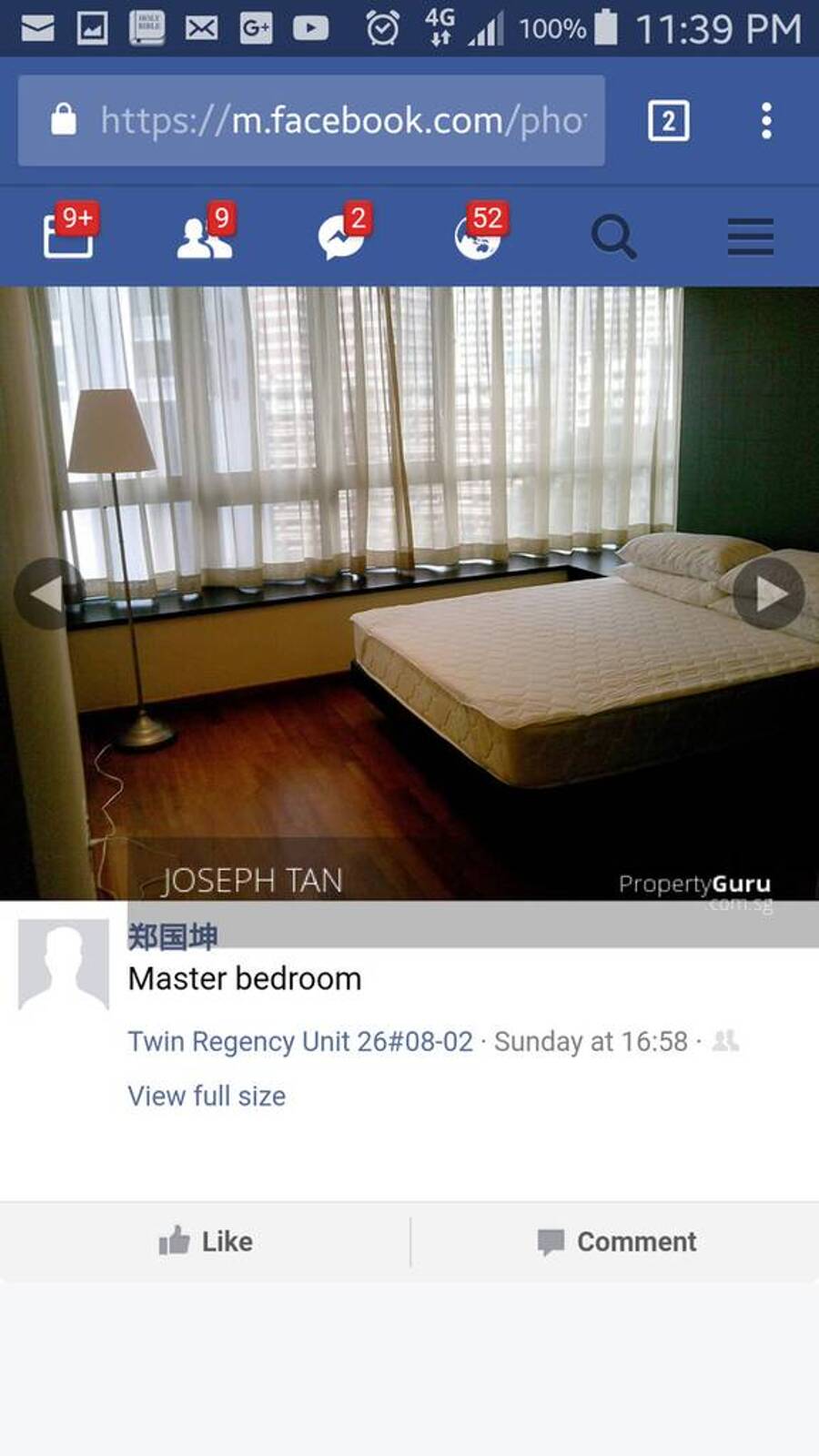Viewport: 819px width, 1456px height.
Task: Comment on this photo
Action: click(616, 1241)
